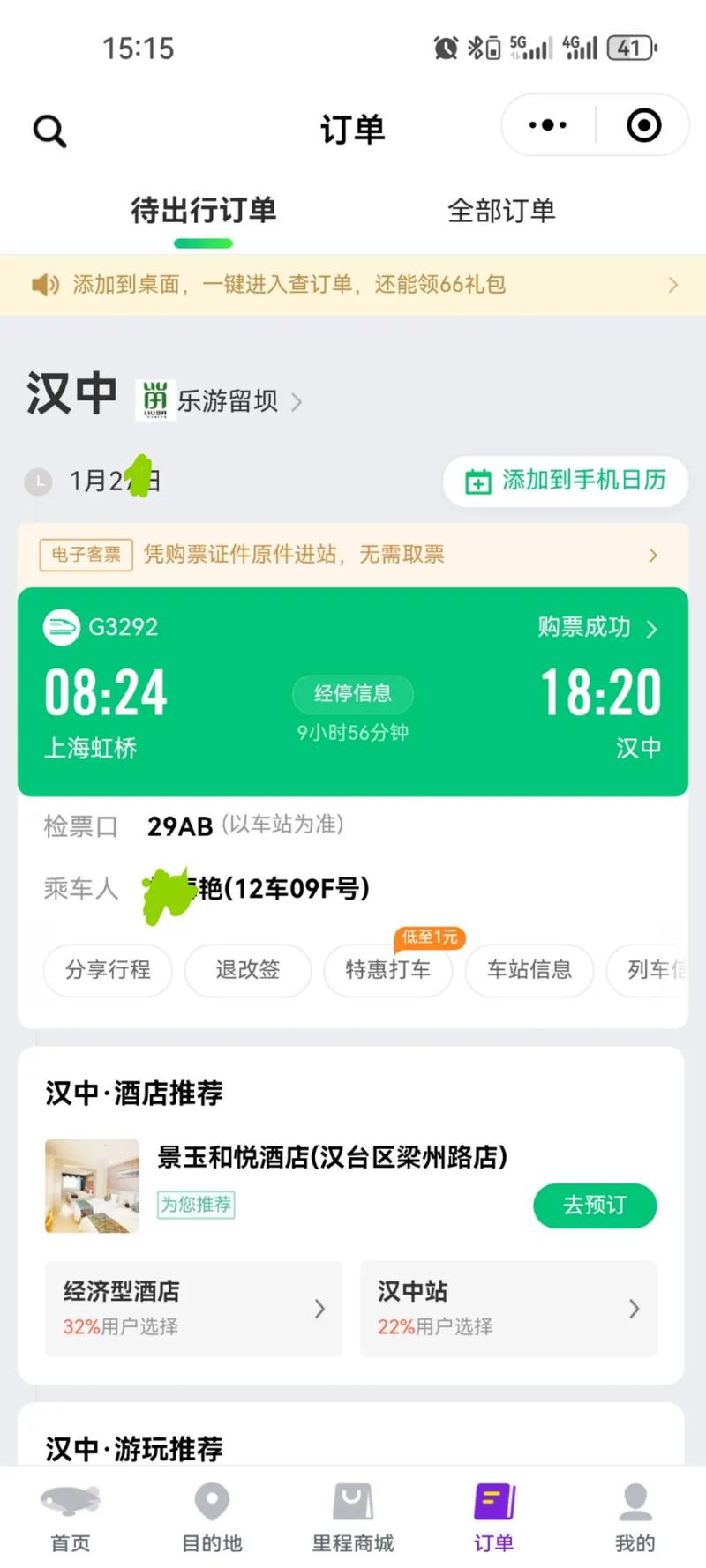Go to the 首页 tab
706x1568 pixels.
coord(71,1517)
